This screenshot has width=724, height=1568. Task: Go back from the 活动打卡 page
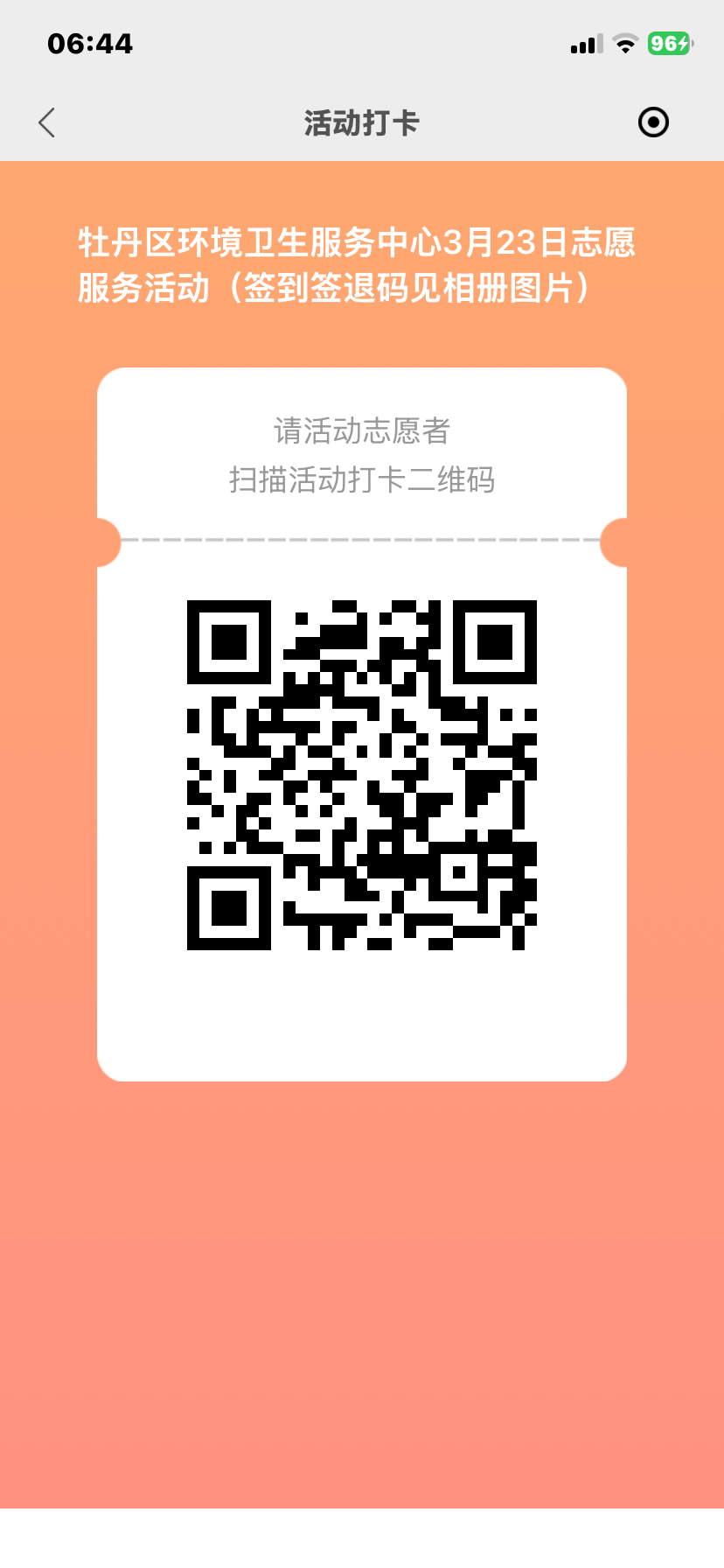(47, 123)
